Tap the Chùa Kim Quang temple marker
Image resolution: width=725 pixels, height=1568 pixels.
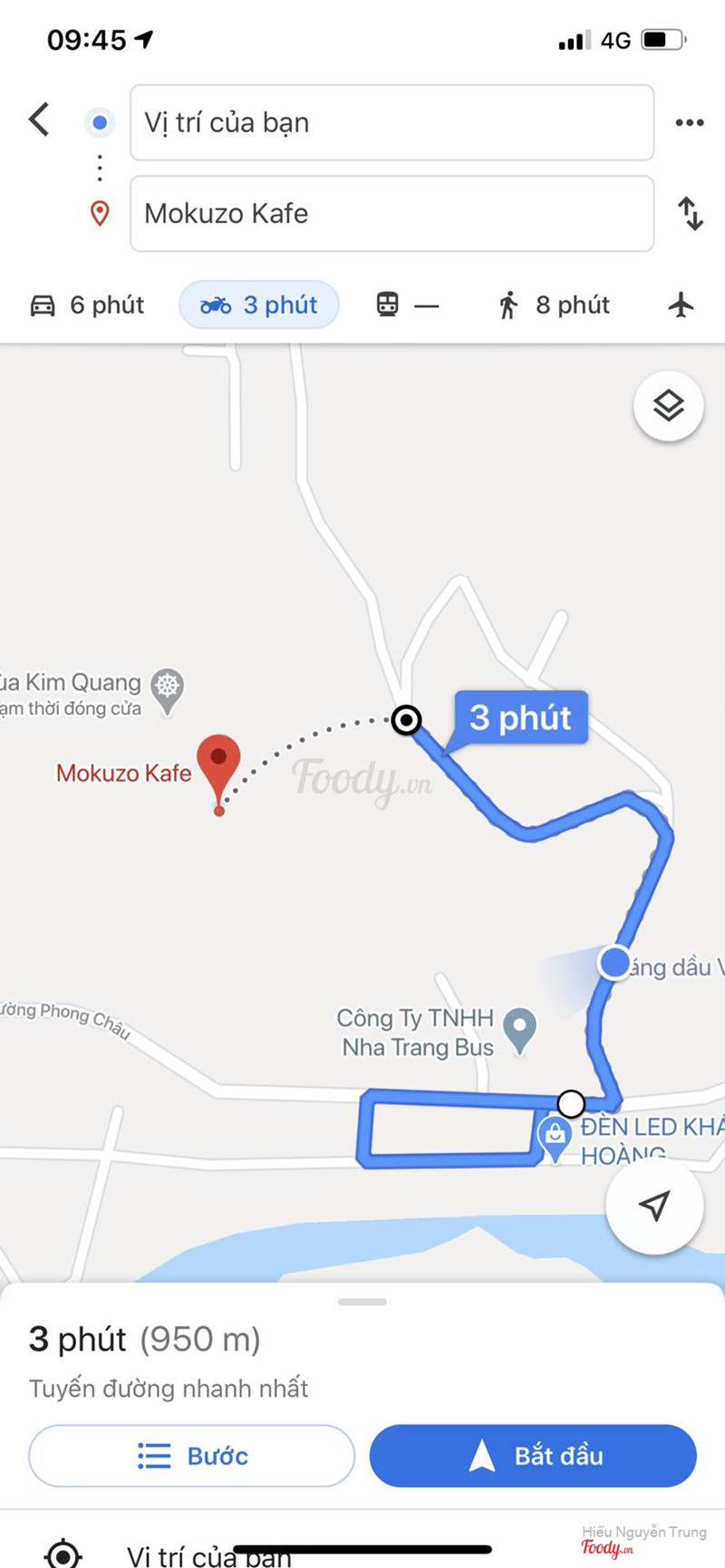click(x=168, y=688)
